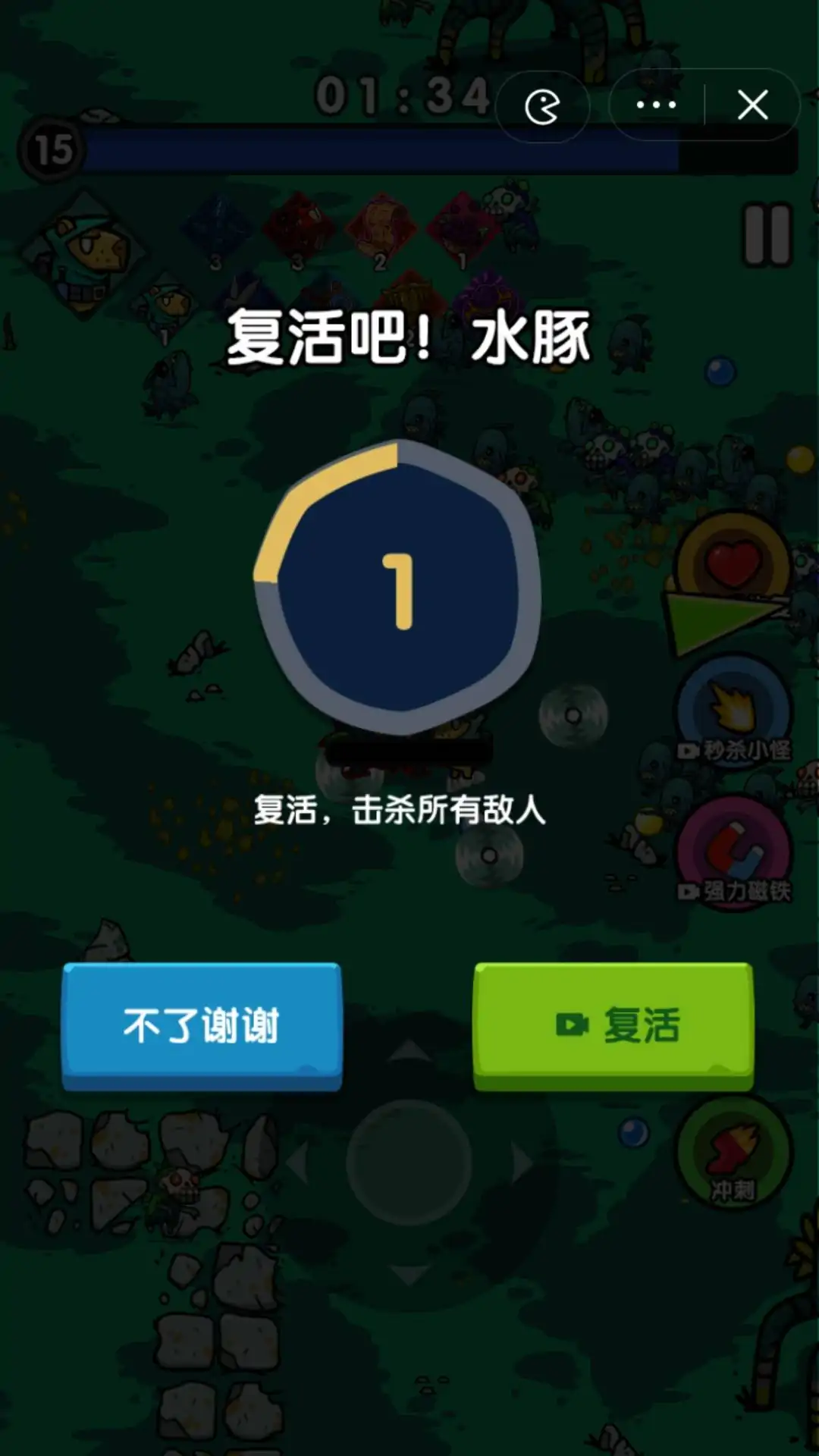Decline revival with 不了谢谢

202,1025
